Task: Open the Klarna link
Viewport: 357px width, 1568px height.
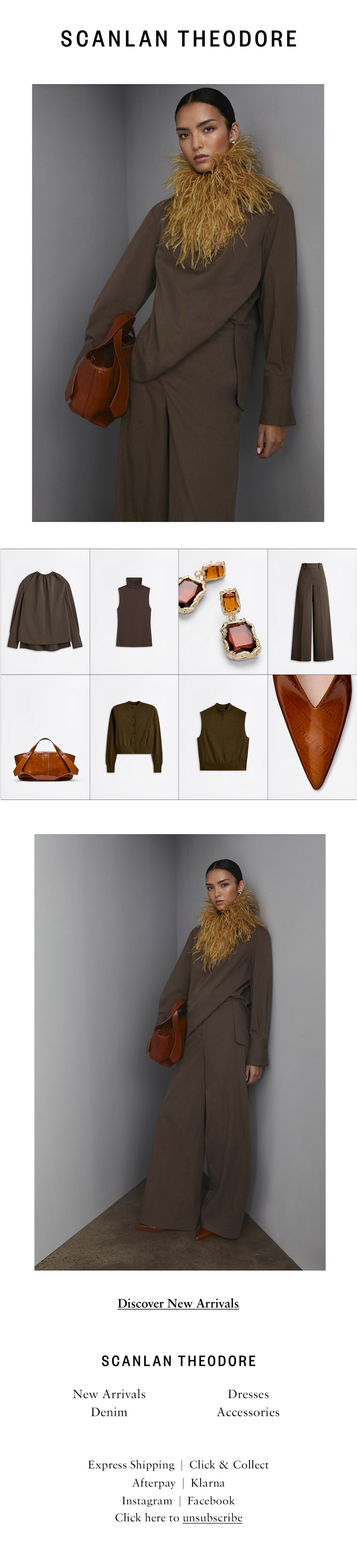Action: click(208, 1483)
